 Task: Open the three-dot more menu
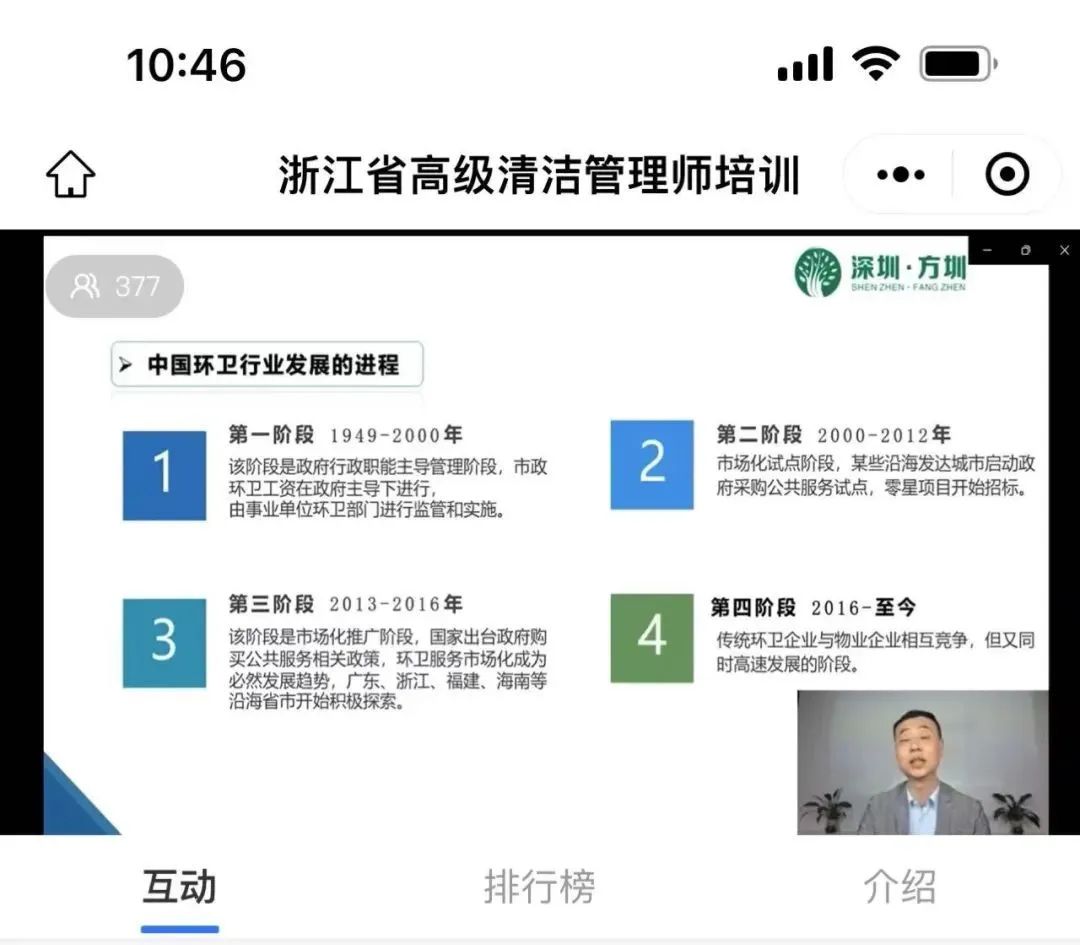[x=900, y=175]
